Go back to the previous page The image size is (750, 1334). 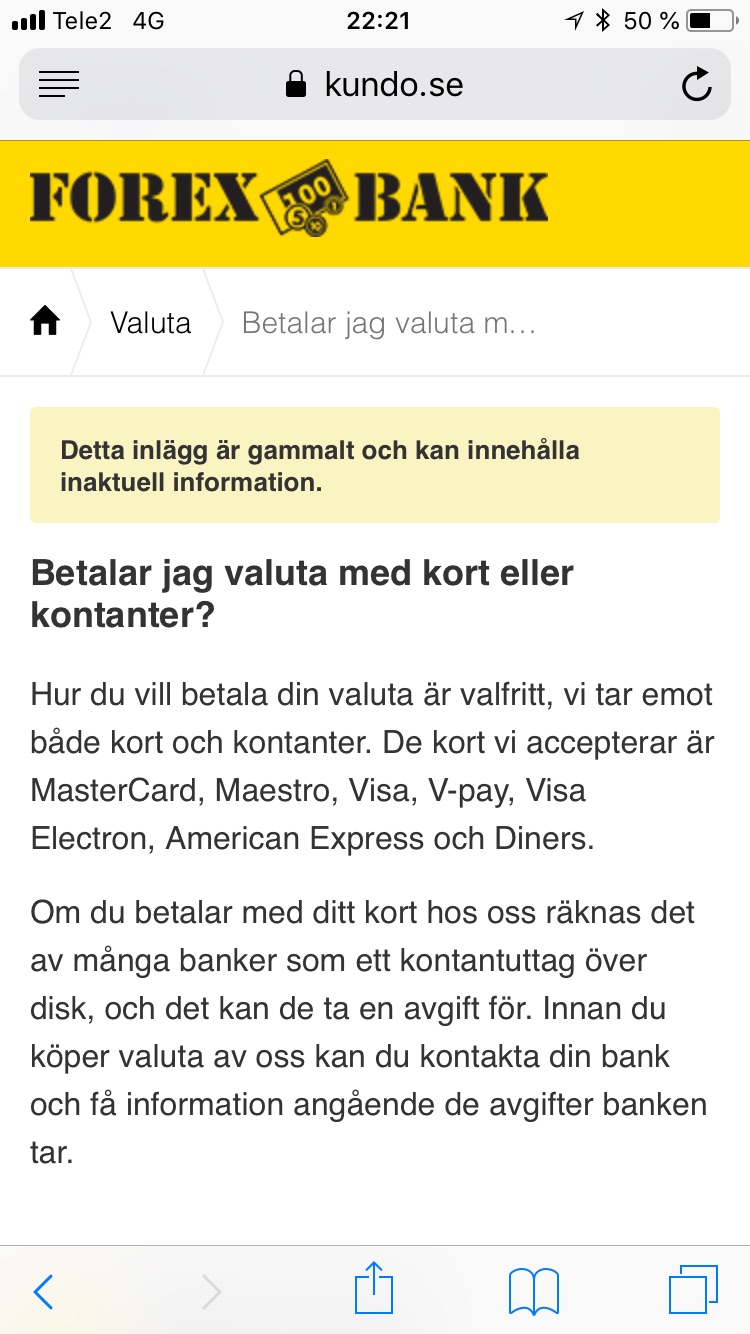pos(43,1291)
